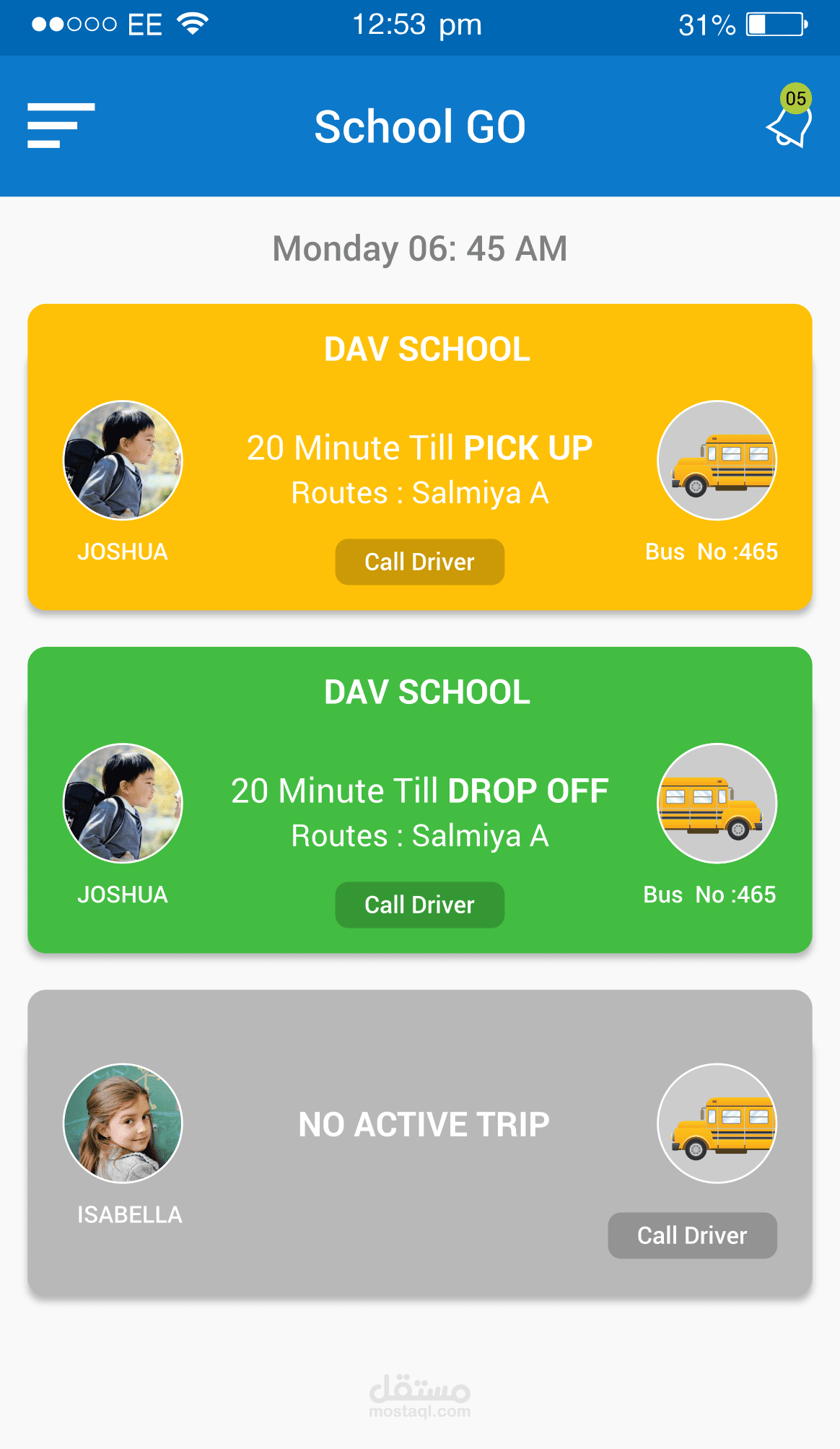The height and width of the screenshot is (1449, 840).
Task: Open the hamburger menu drawer
Action: coord(61,126)
